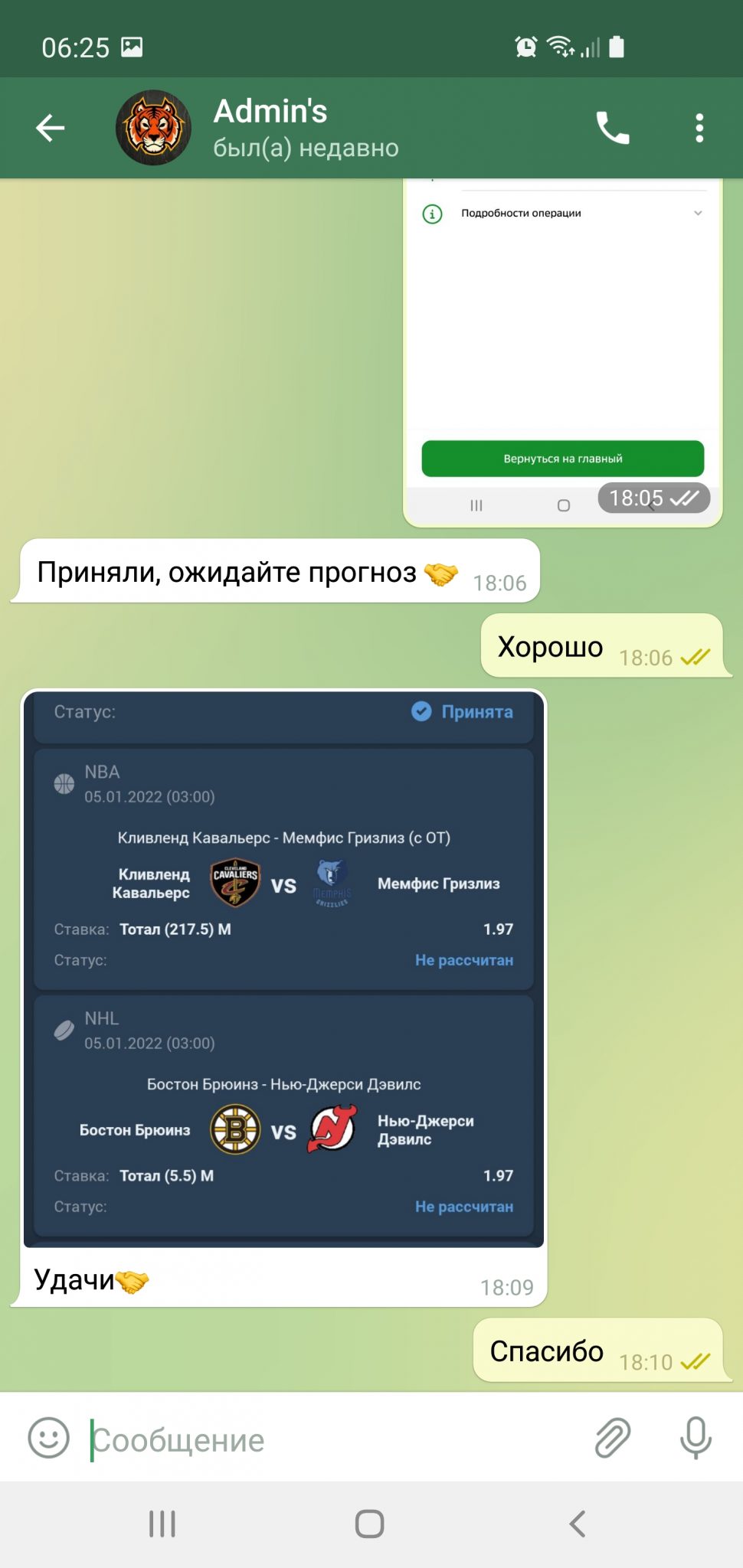Go back to the chat list
Image resolution: width=743 pixels, height=1568 pixels.
point(51,128)
